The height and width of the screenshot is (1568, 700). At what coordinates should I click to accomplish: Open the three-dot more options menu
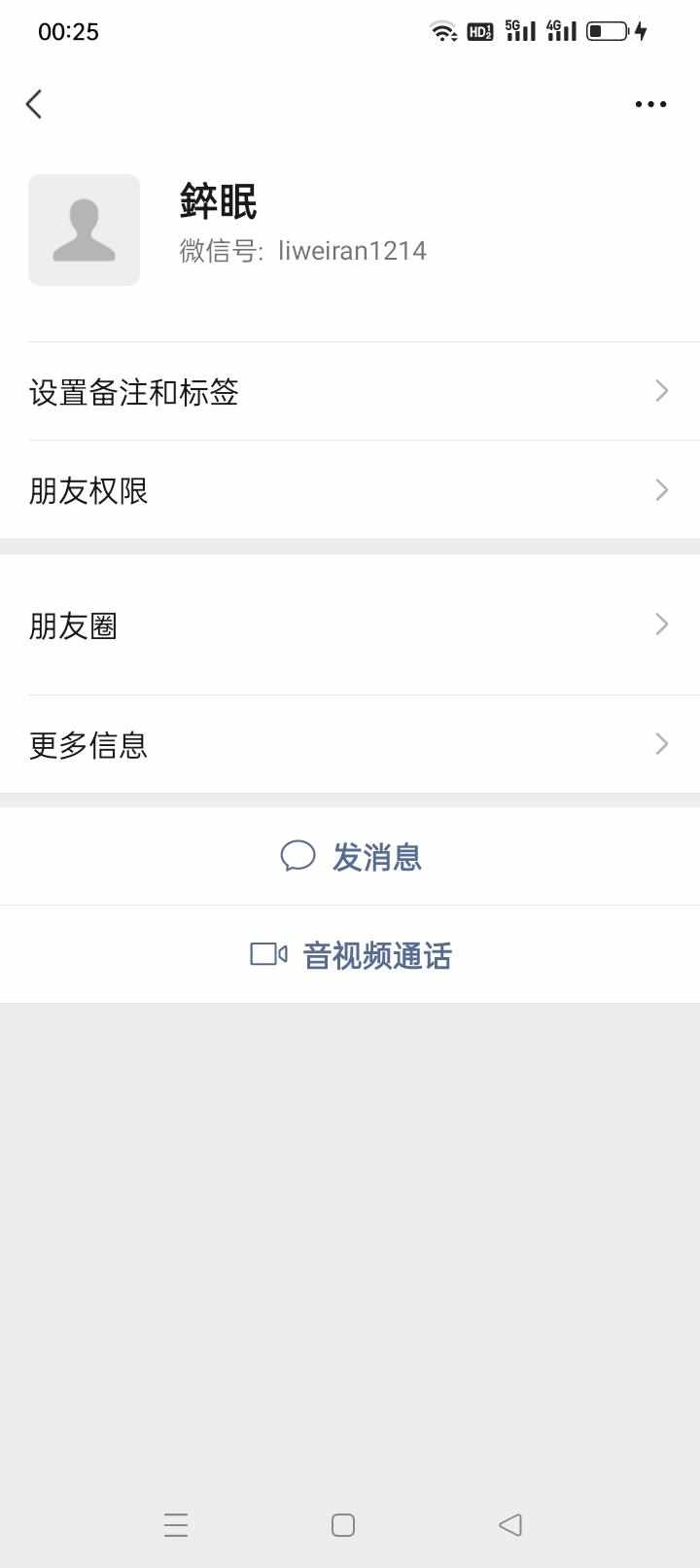pos(650,104)
